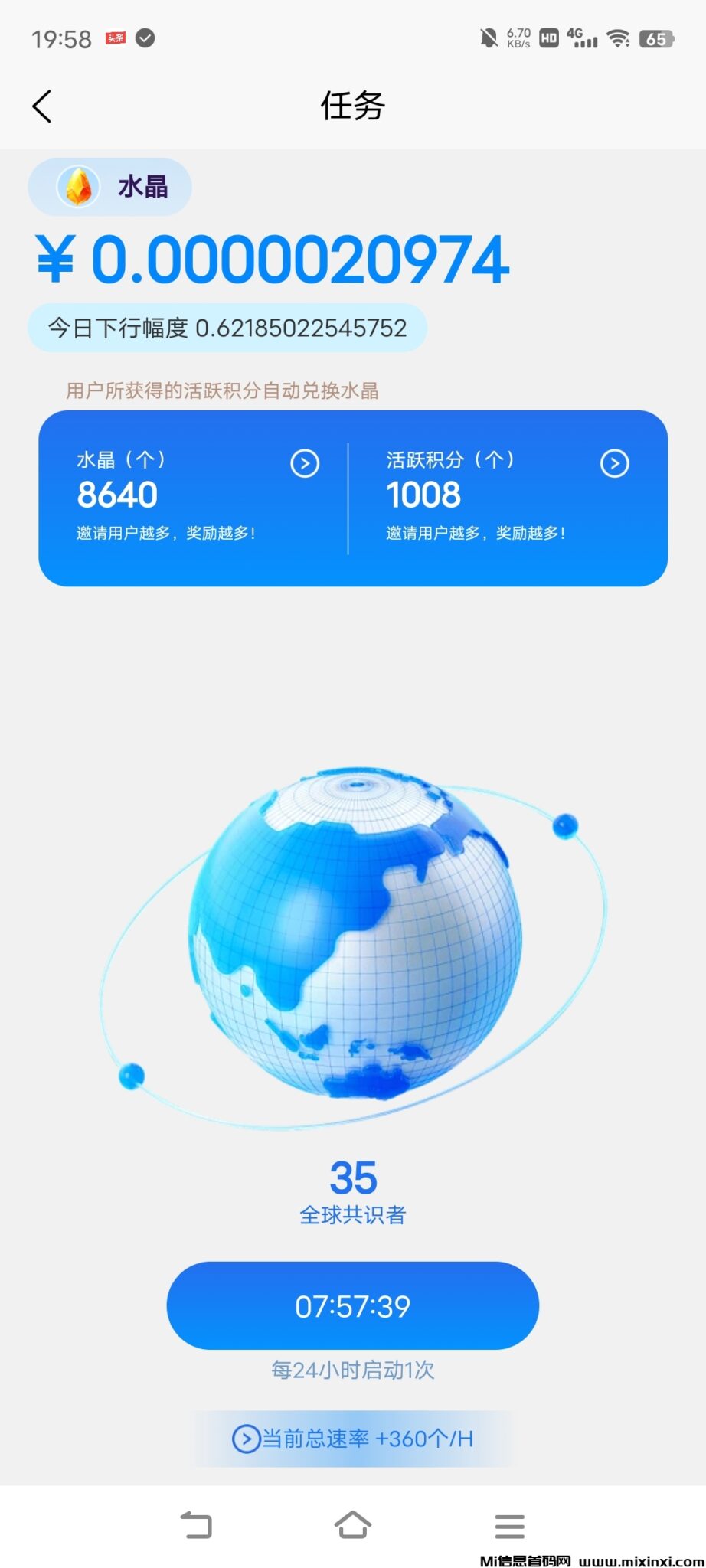Tap the countdown progress bar showing 07:57:39

[x=353, y=1305]
